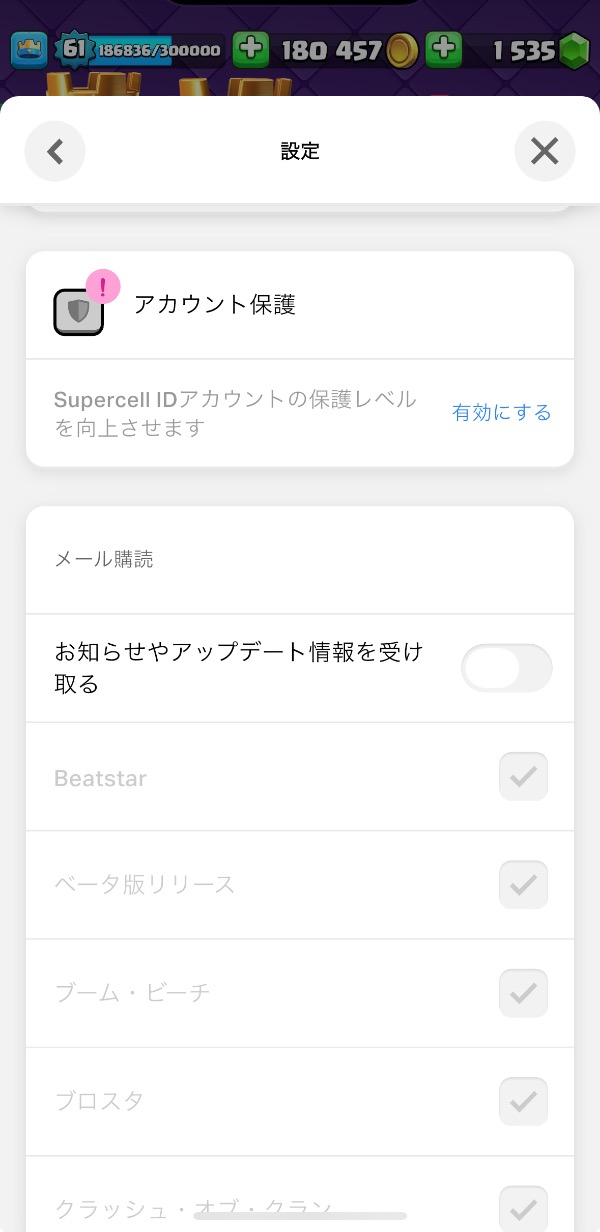Open the アカウント保護 row
The height and width of the screenshot is (1232, 600).
click(x=300, y=305)
